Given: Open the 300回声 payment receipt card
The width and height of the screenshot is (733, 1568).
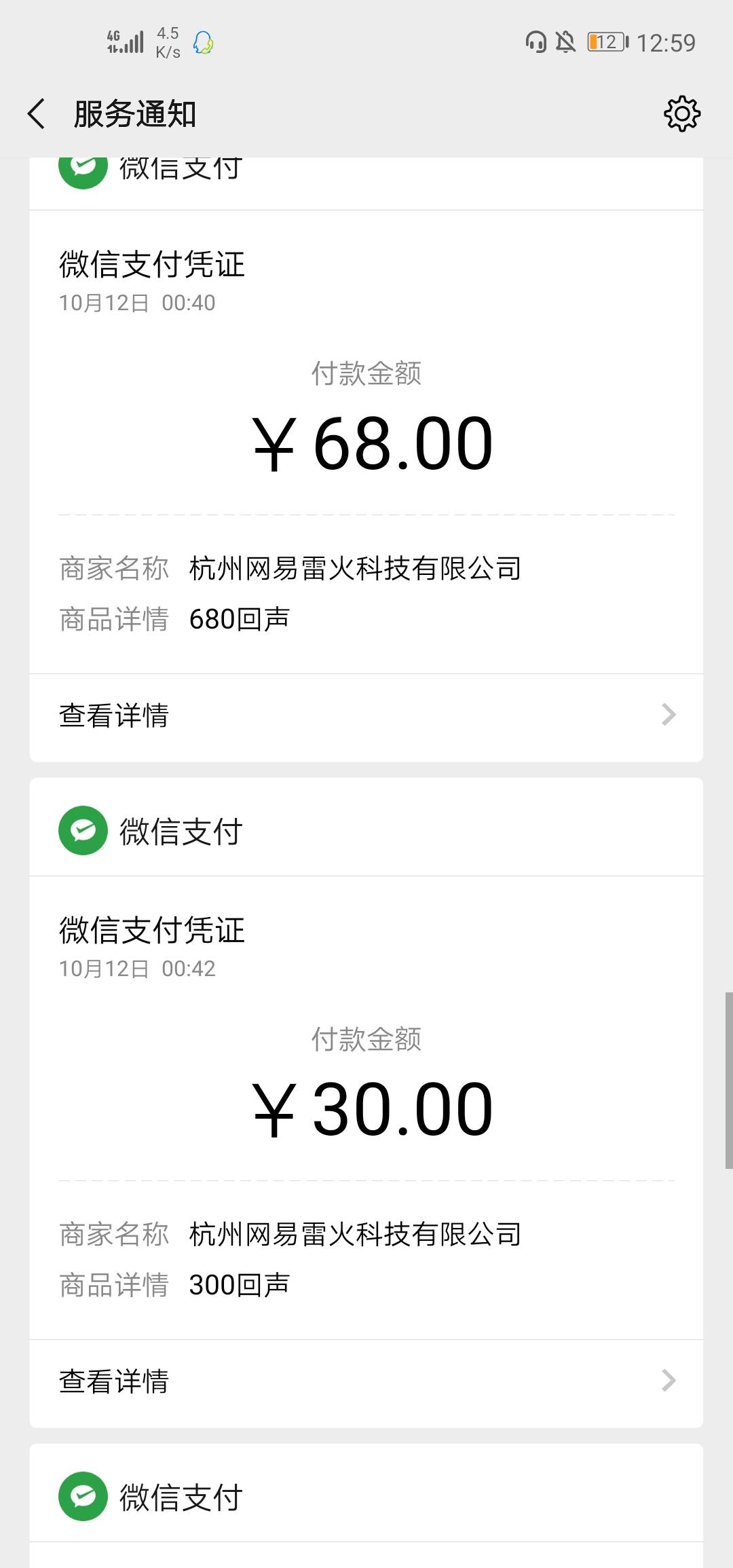Looking at the screenshot, I should click(x=365, y=1106).
